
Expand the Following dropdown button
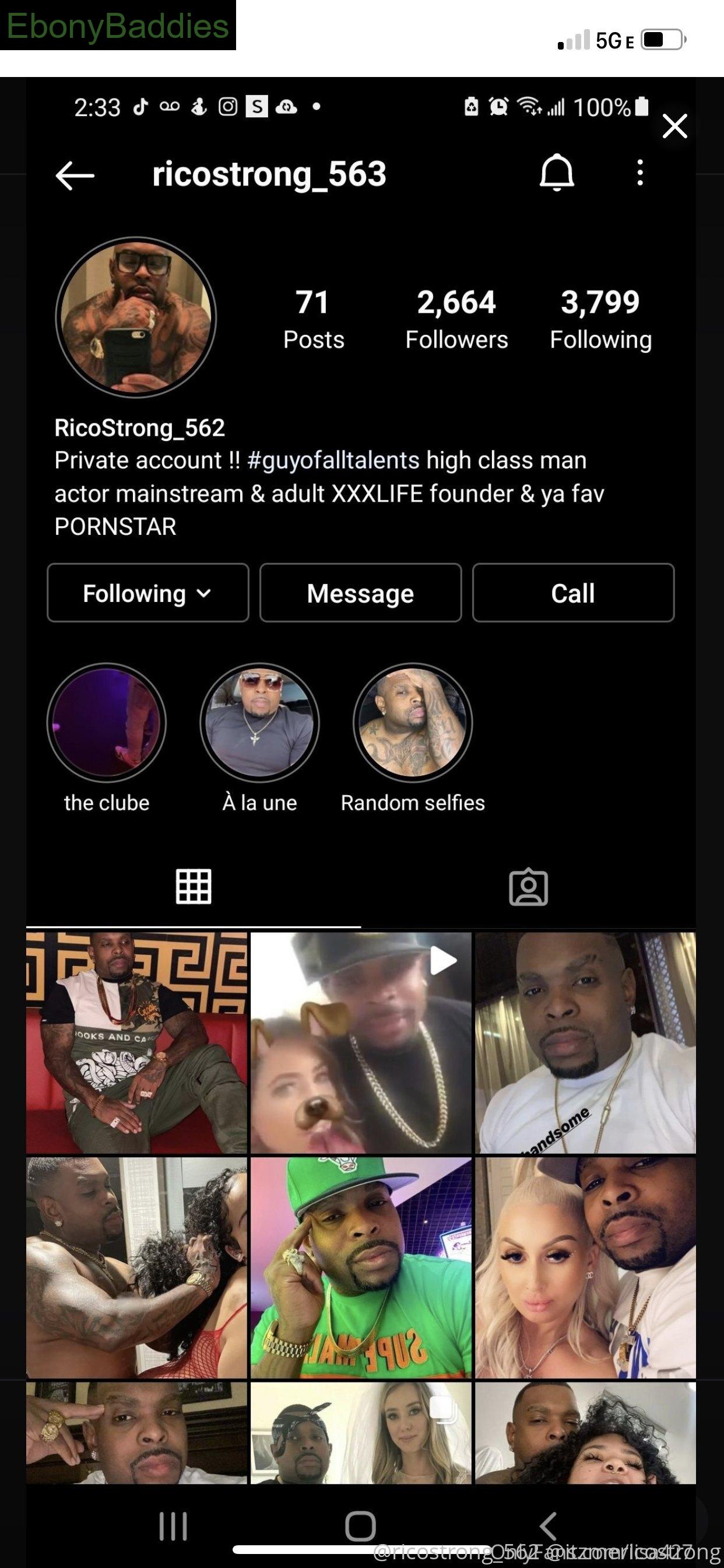(x=148, y=593)
